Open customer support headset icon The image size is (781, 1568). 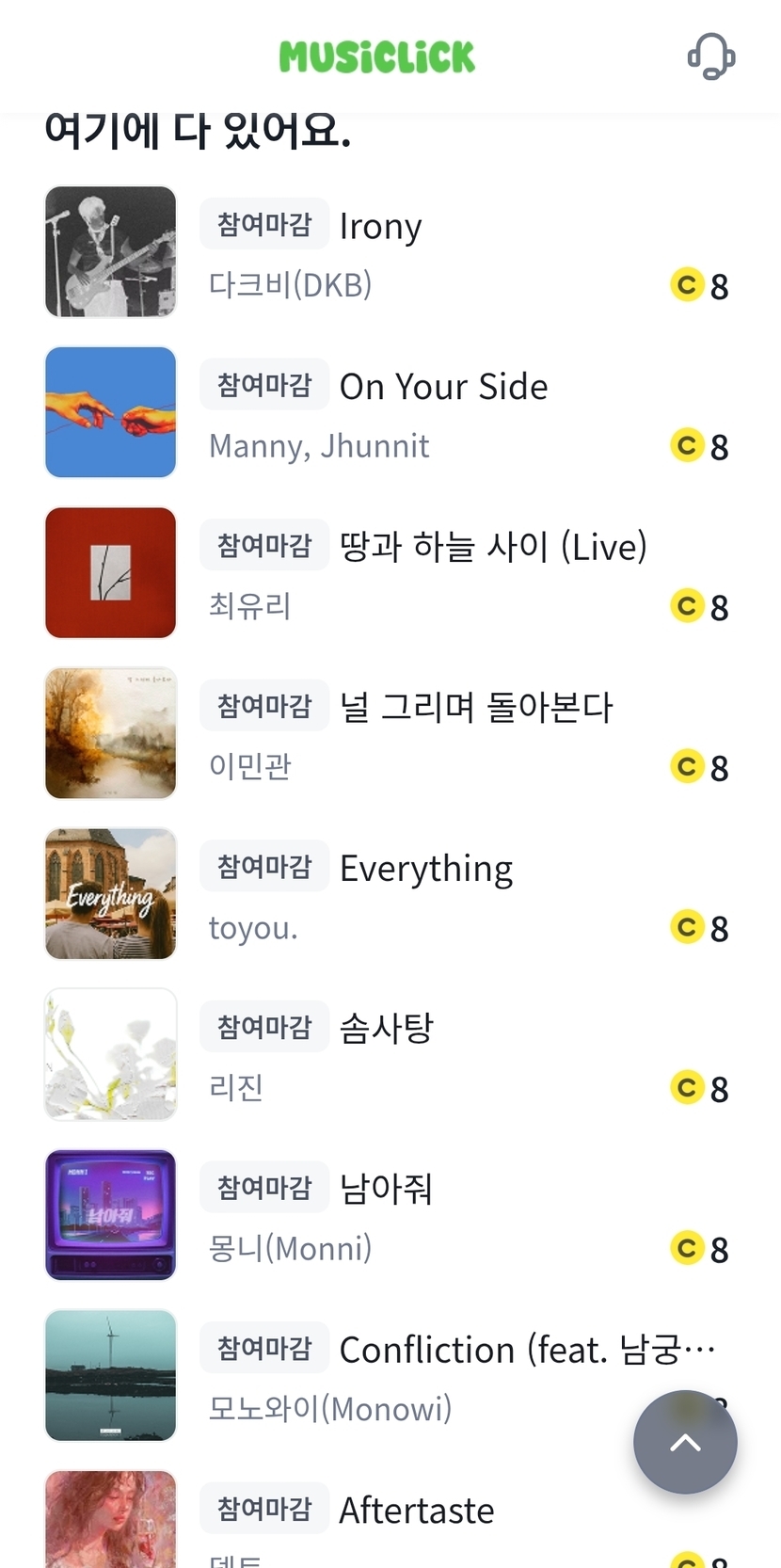point(710,56)
